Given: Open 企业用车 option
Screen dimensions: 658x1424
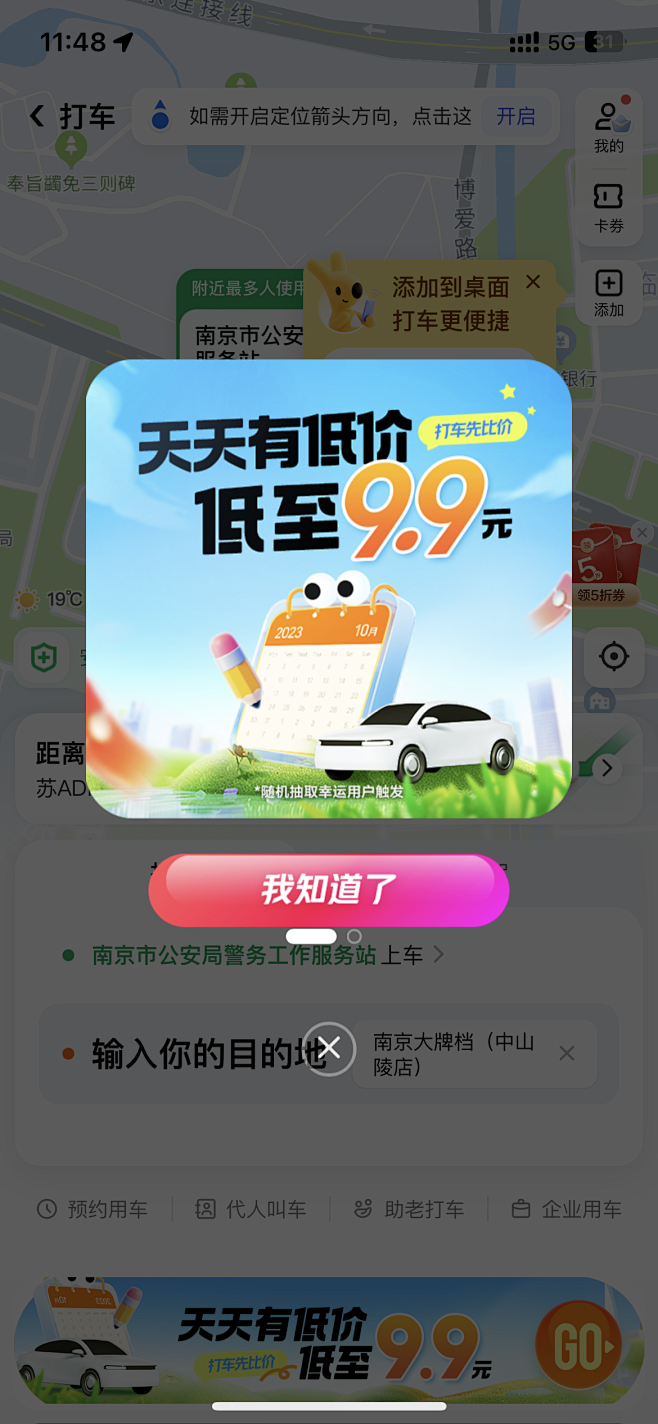Looking at the screenshot, I should click(566, 1209).
